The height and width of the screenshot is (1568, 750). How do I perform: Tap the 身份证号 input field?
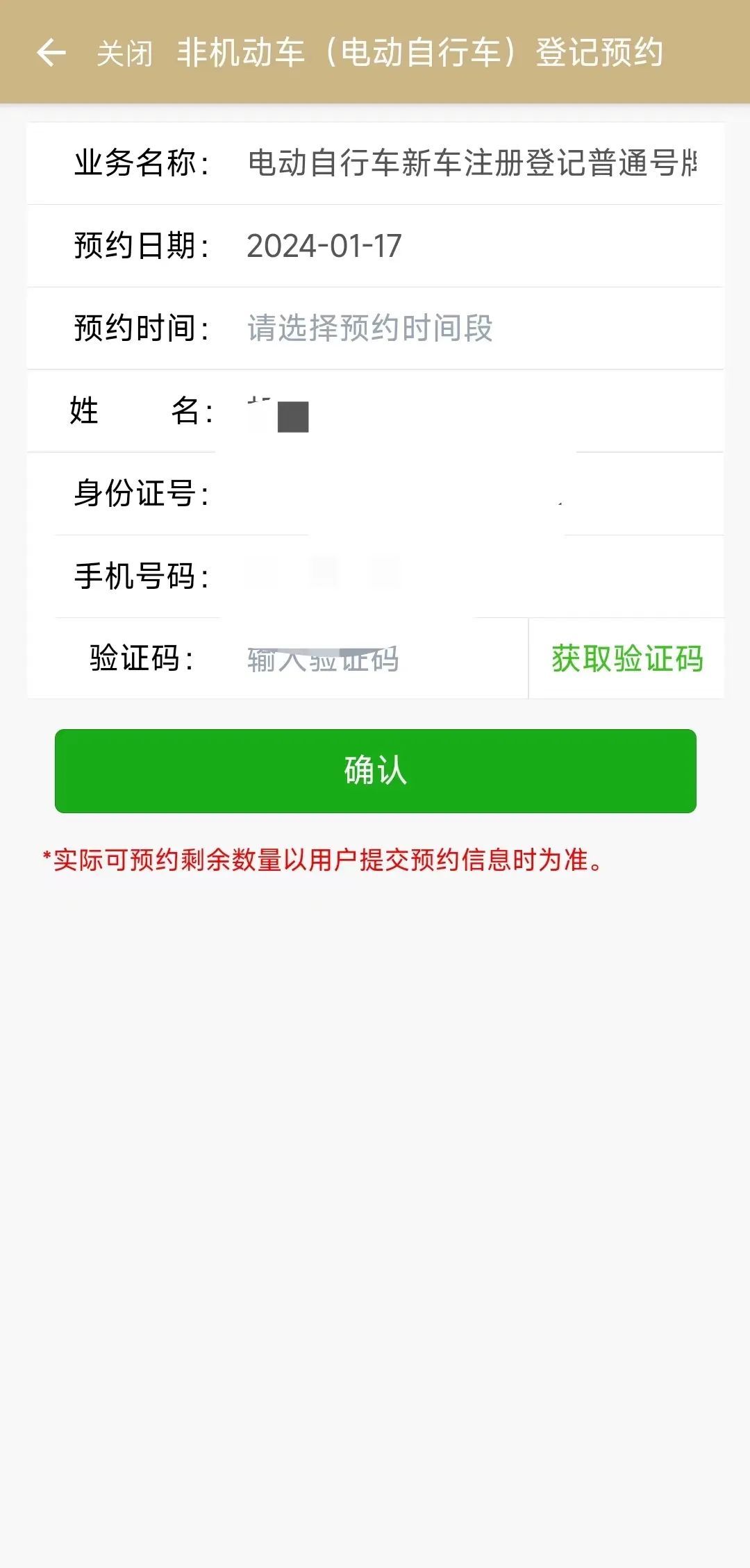(472, 494)
